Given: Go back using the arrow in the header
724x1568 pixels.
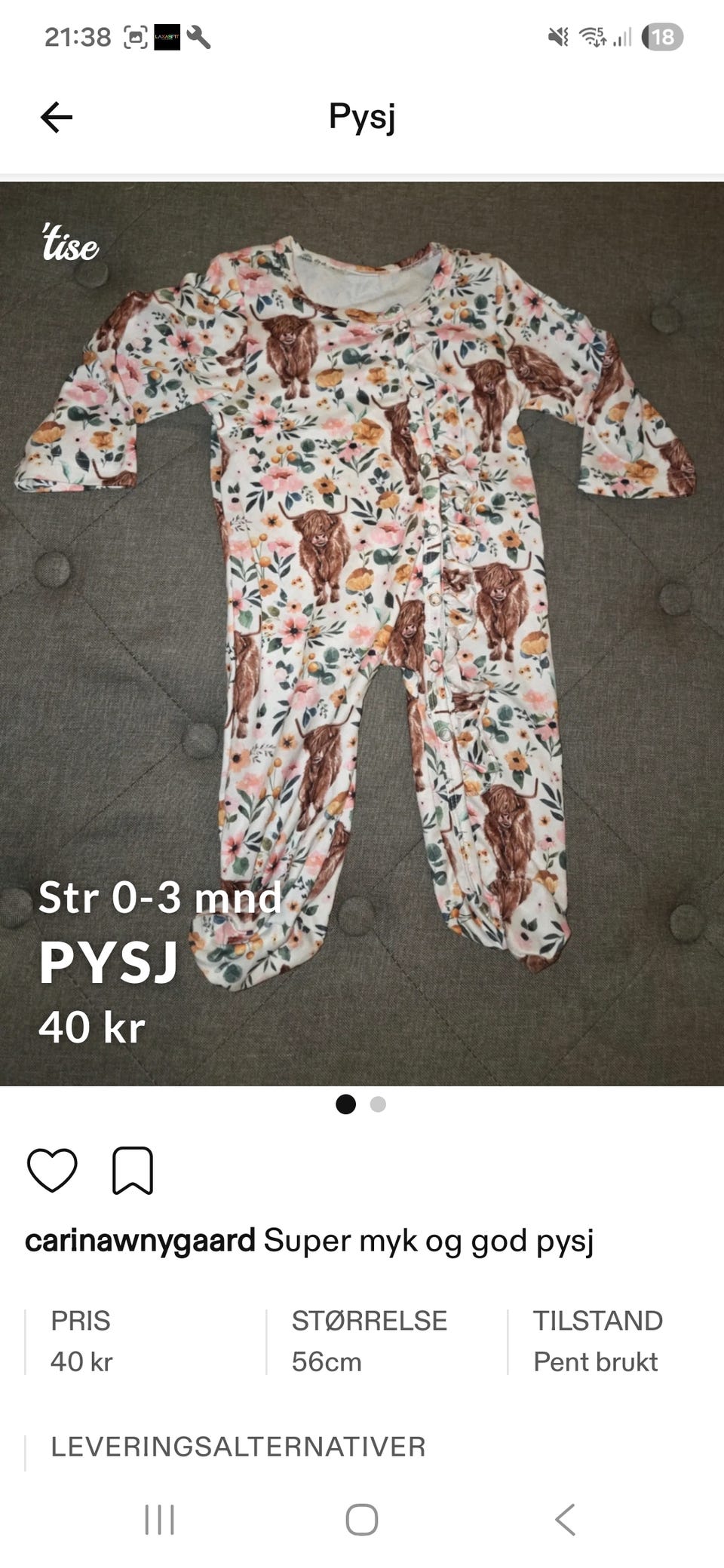Looking at the screenshot, I should (57, 118).
